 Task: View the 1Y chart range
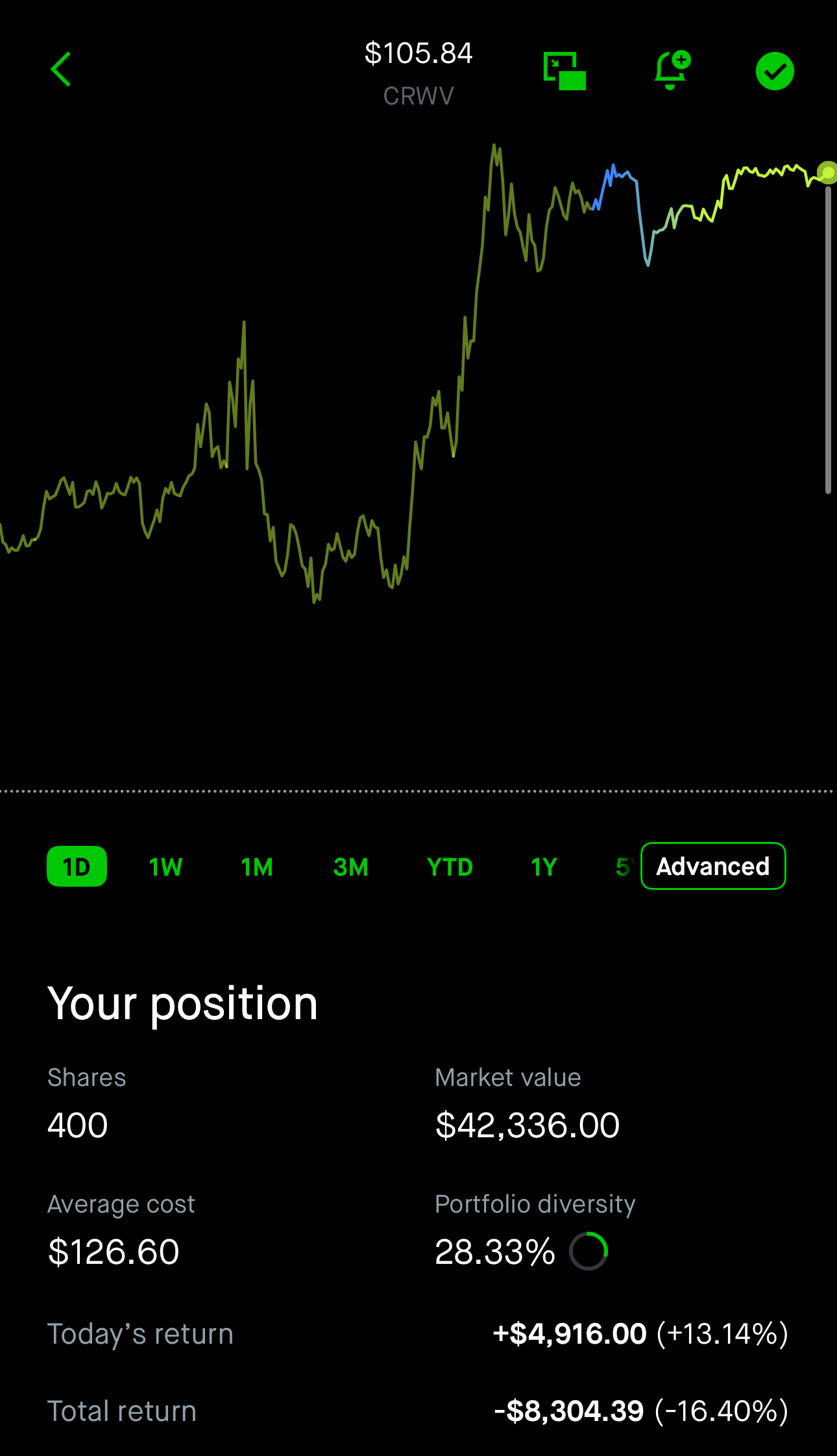click(x=544, y=867)
